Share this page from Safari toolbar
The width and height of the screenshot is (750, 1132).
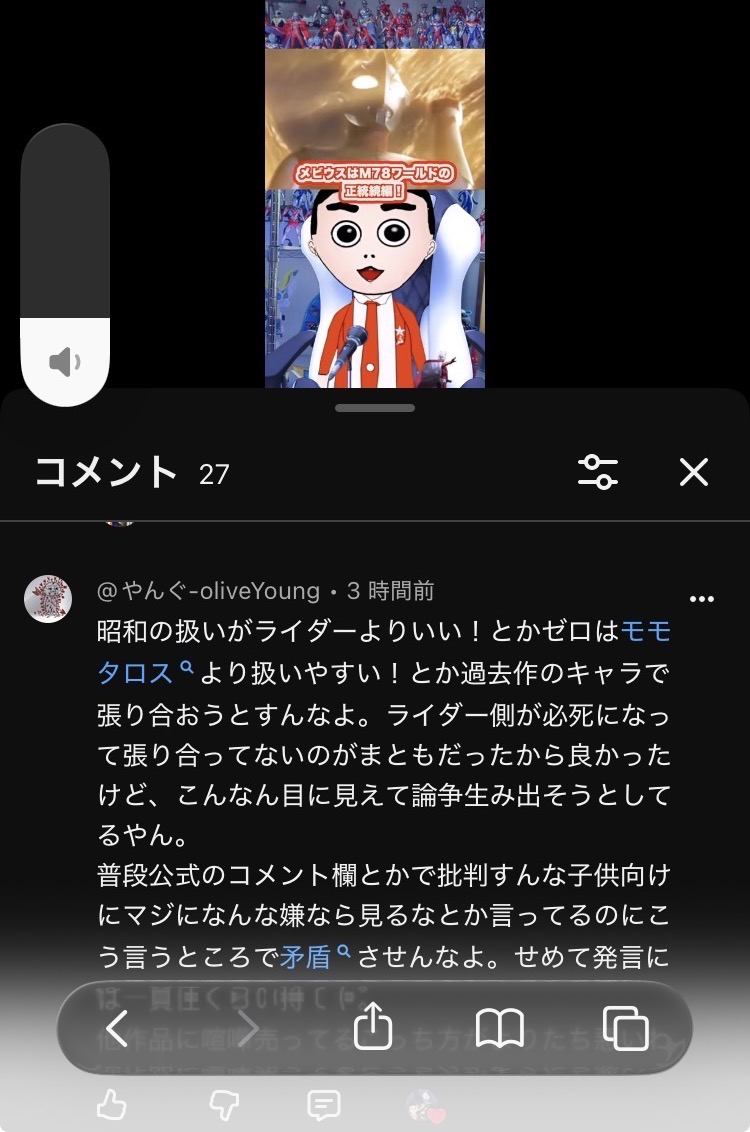click(x=373, y=1025)
